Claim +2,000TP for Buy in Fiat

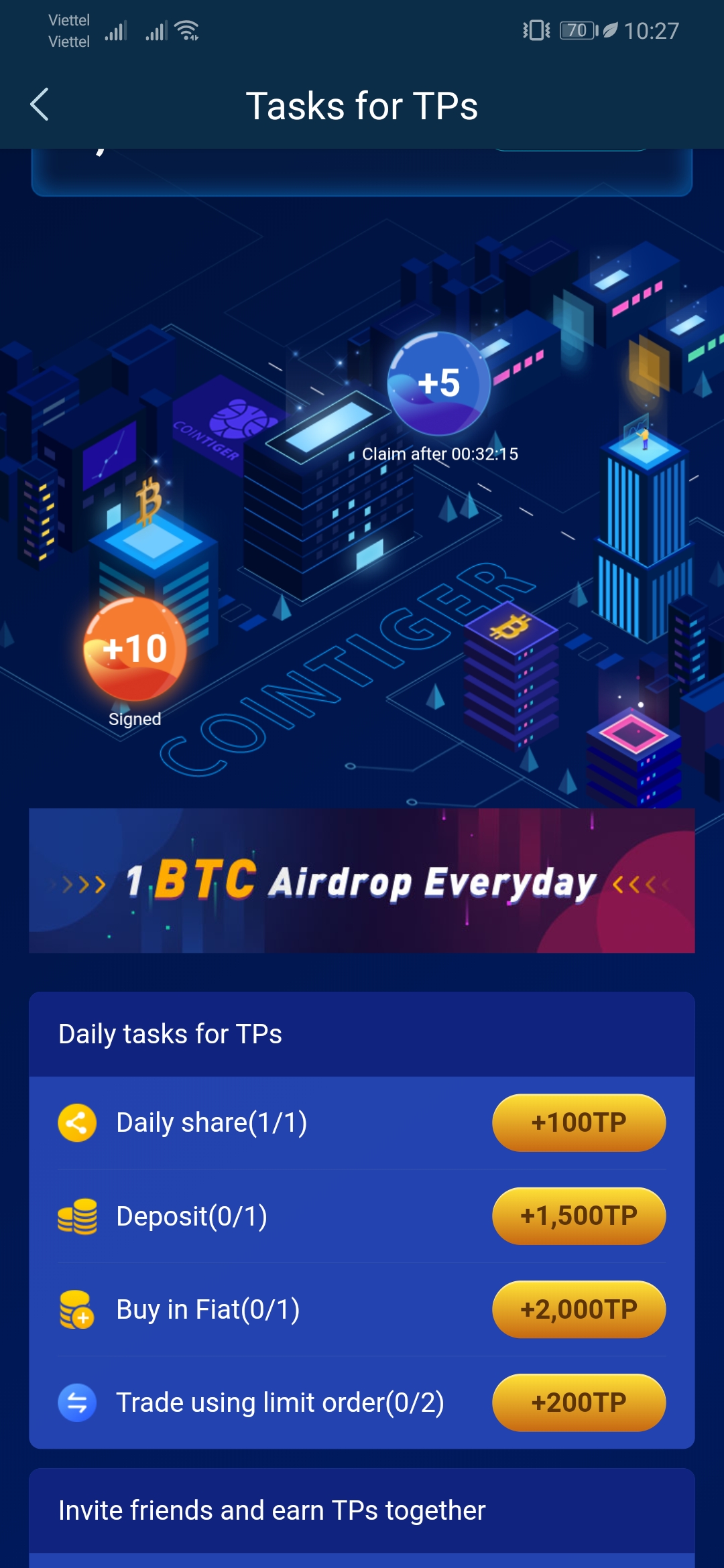[x=579, y=1310]
